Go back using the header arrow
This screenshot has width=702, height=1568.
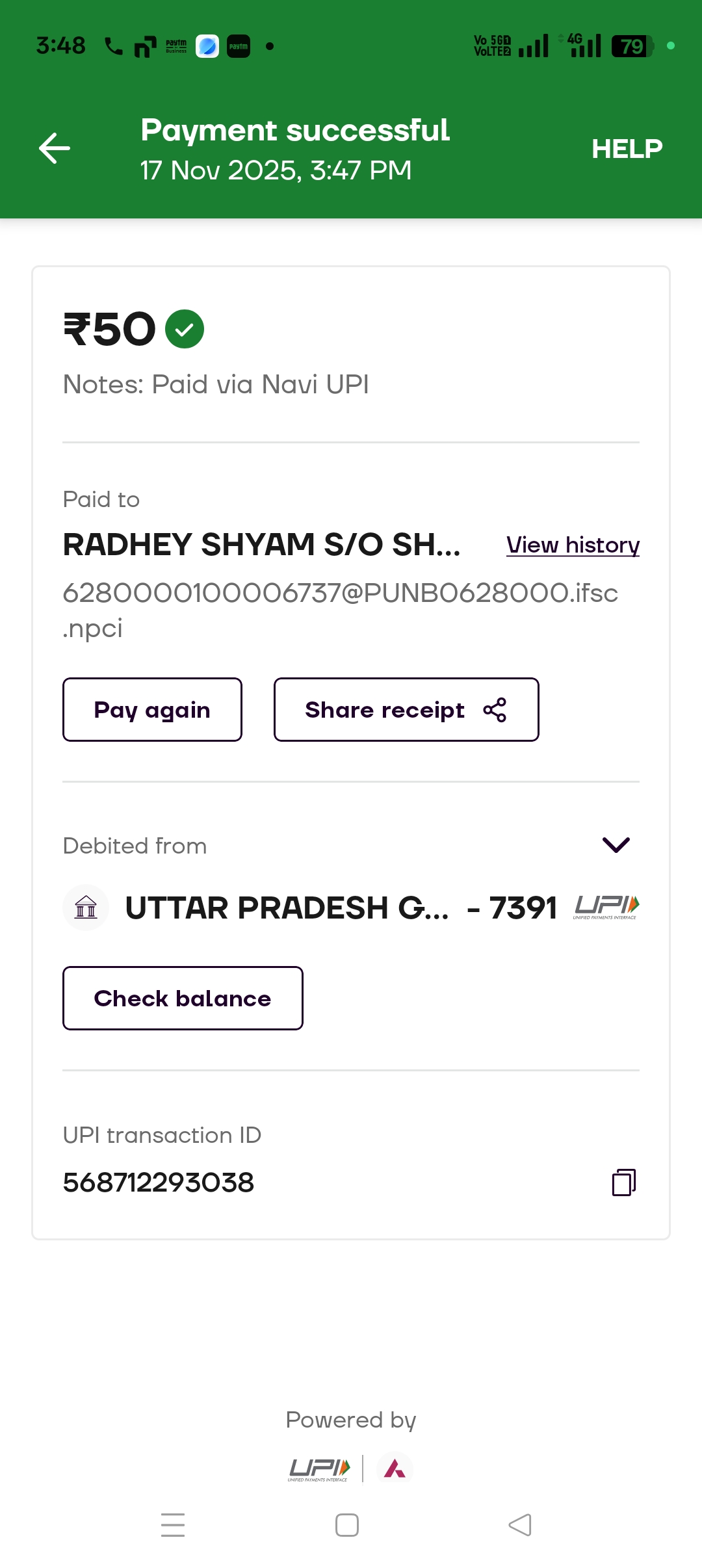pos(55,148)
